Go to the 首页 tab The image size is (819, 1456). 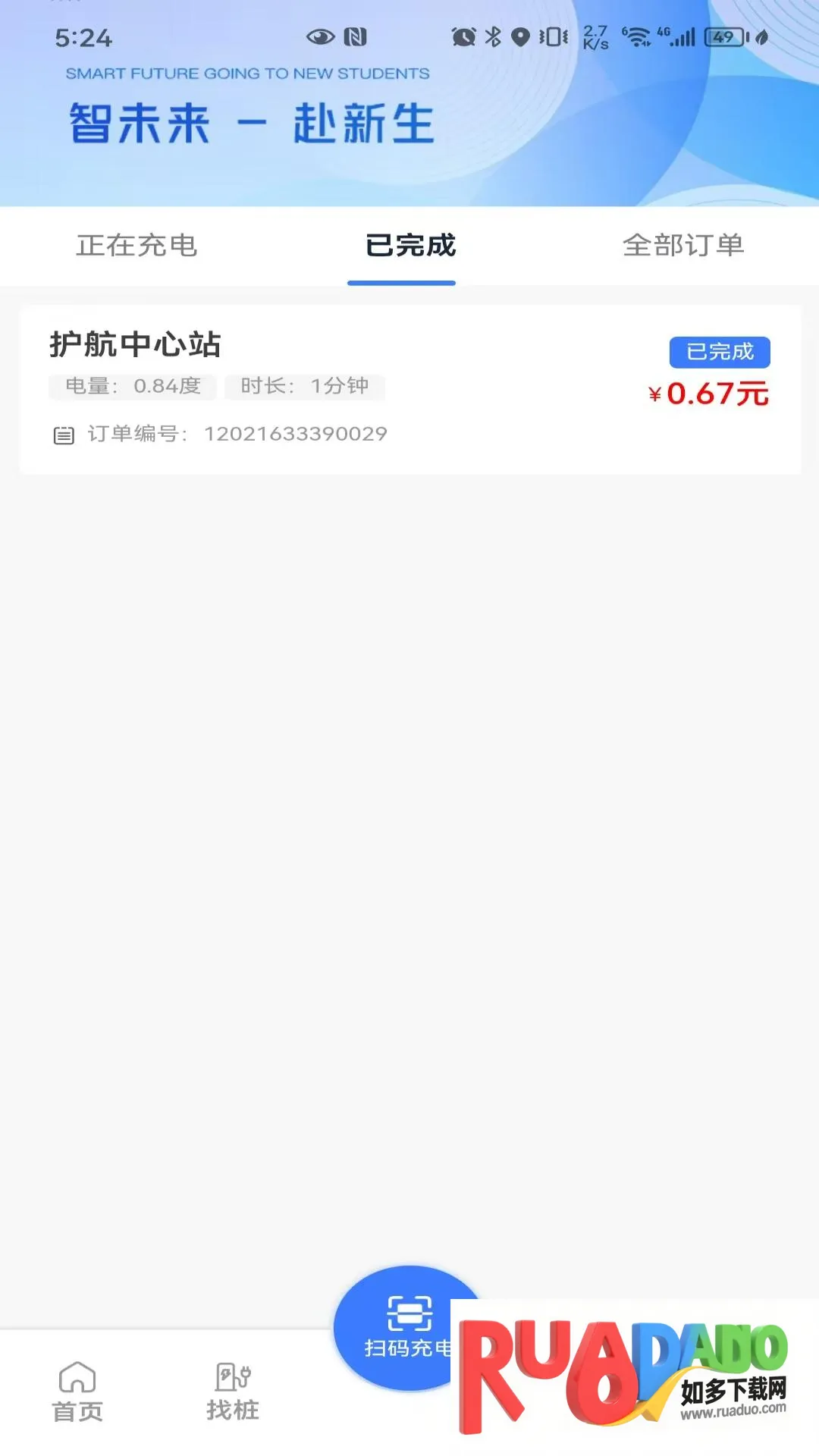pyautogui.click(x=77, y=1392)
